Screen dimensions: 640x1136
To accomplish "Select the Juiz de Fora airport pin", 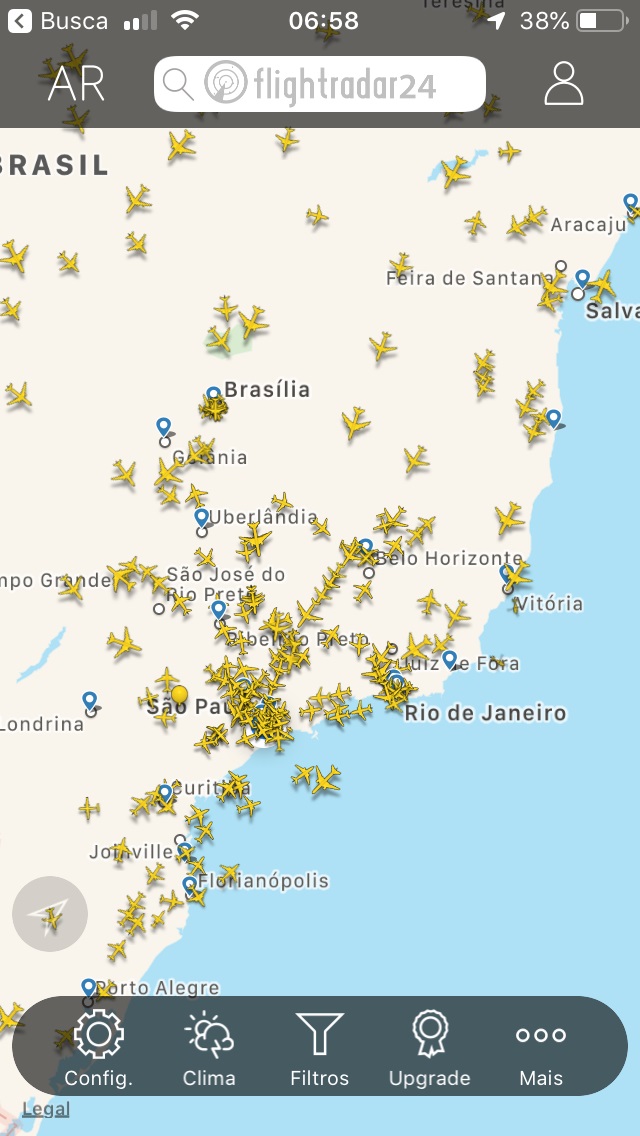I will pyautogui.click(x=450, y=659).
